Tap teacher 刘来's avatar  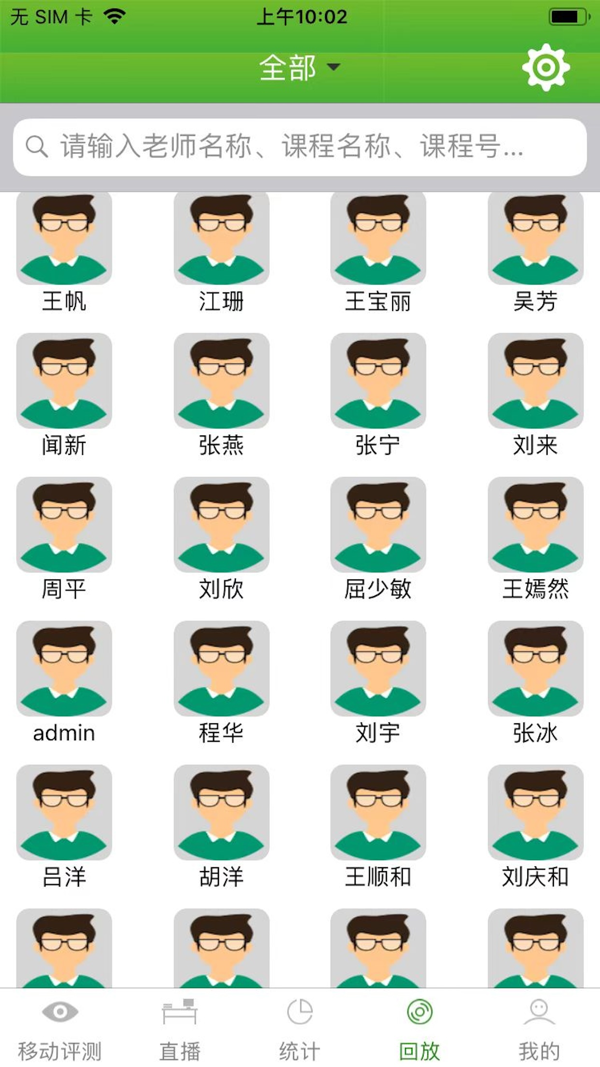535,382
